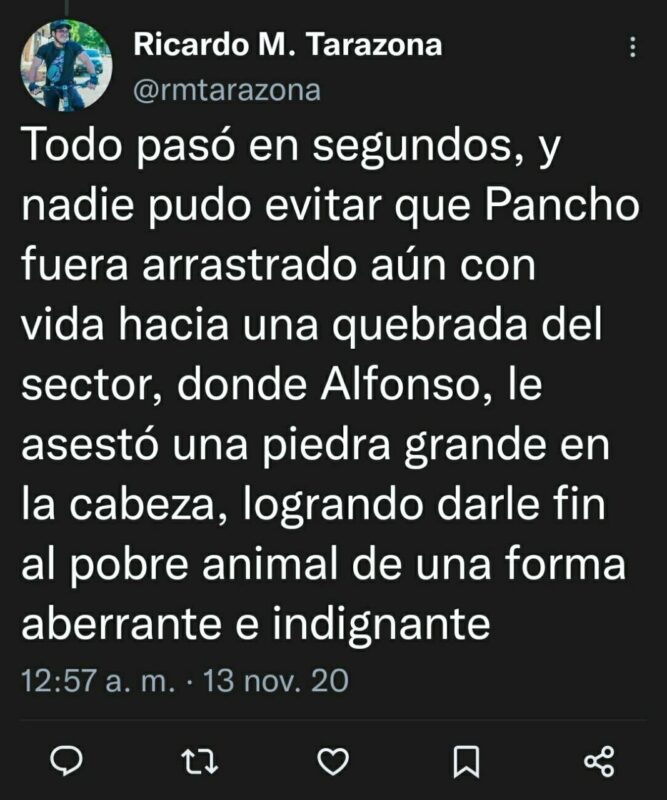This screenshot has width=667, height=800.
Task: Share this tweet
Action: (x=599, y=761)
